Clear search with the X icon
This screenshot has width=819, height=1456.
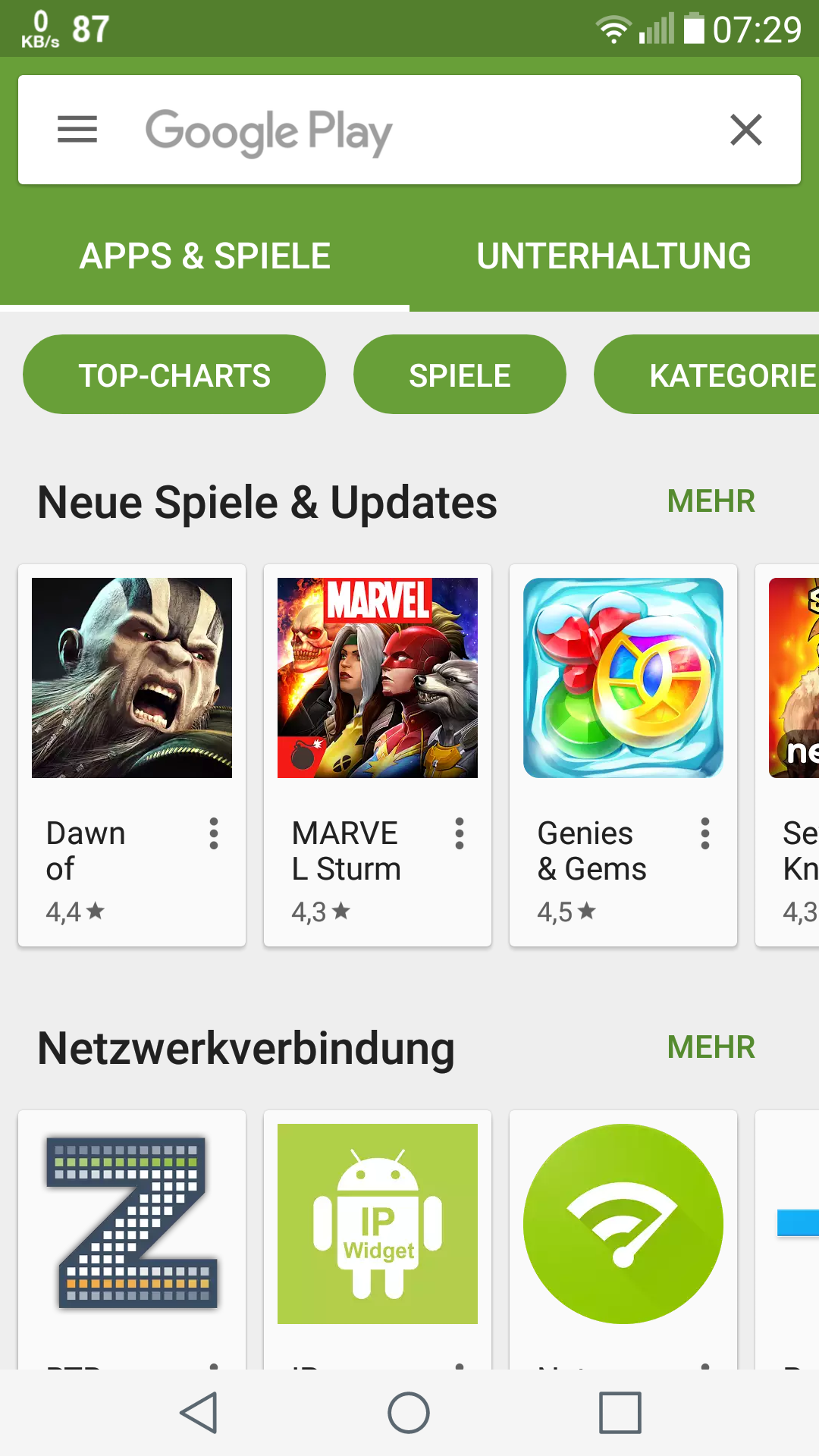[x=745, y=130]
